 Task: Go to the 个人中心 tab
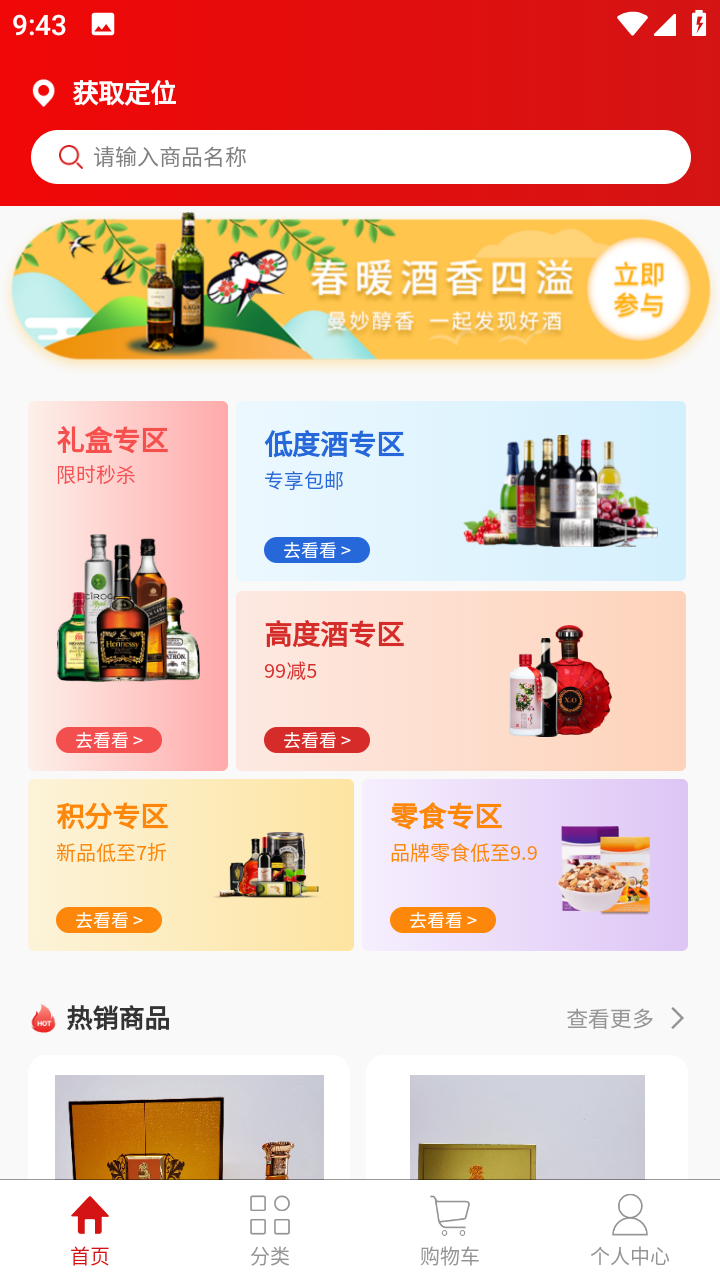630,1231
